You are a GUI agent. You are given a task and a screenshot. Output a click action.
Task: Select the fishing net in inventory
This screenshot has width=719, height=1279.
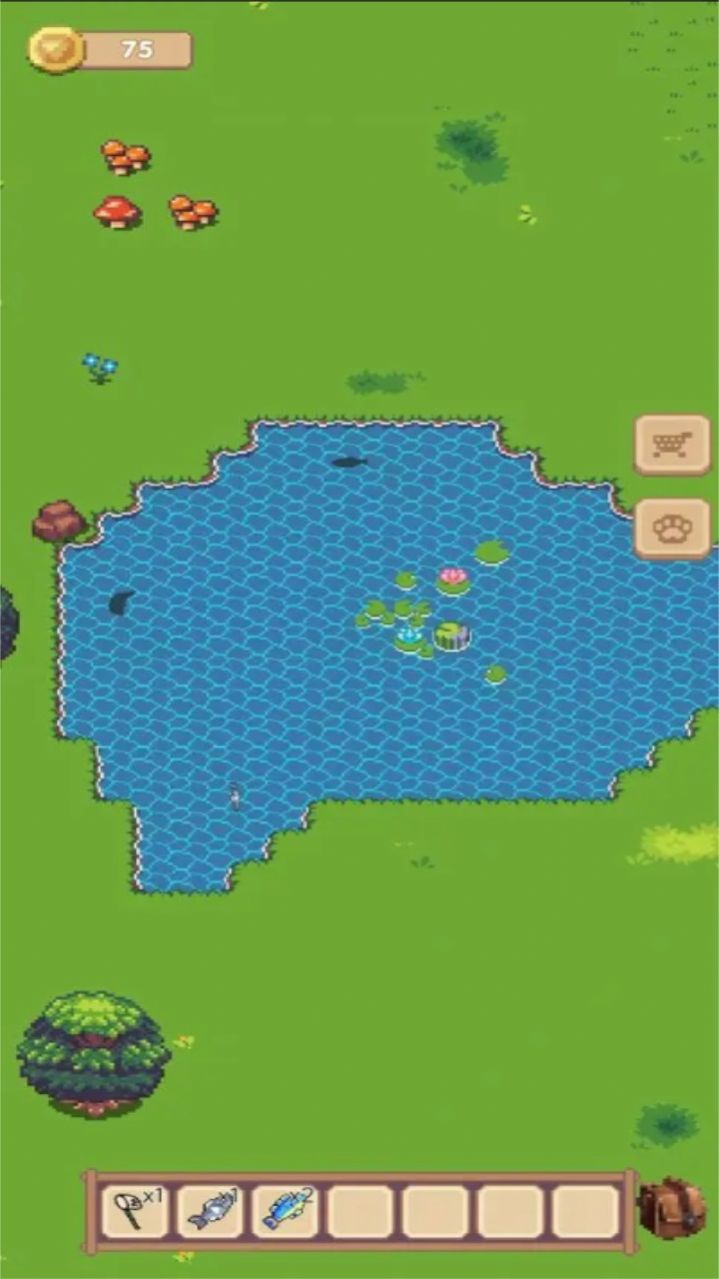click(135, 1211)
